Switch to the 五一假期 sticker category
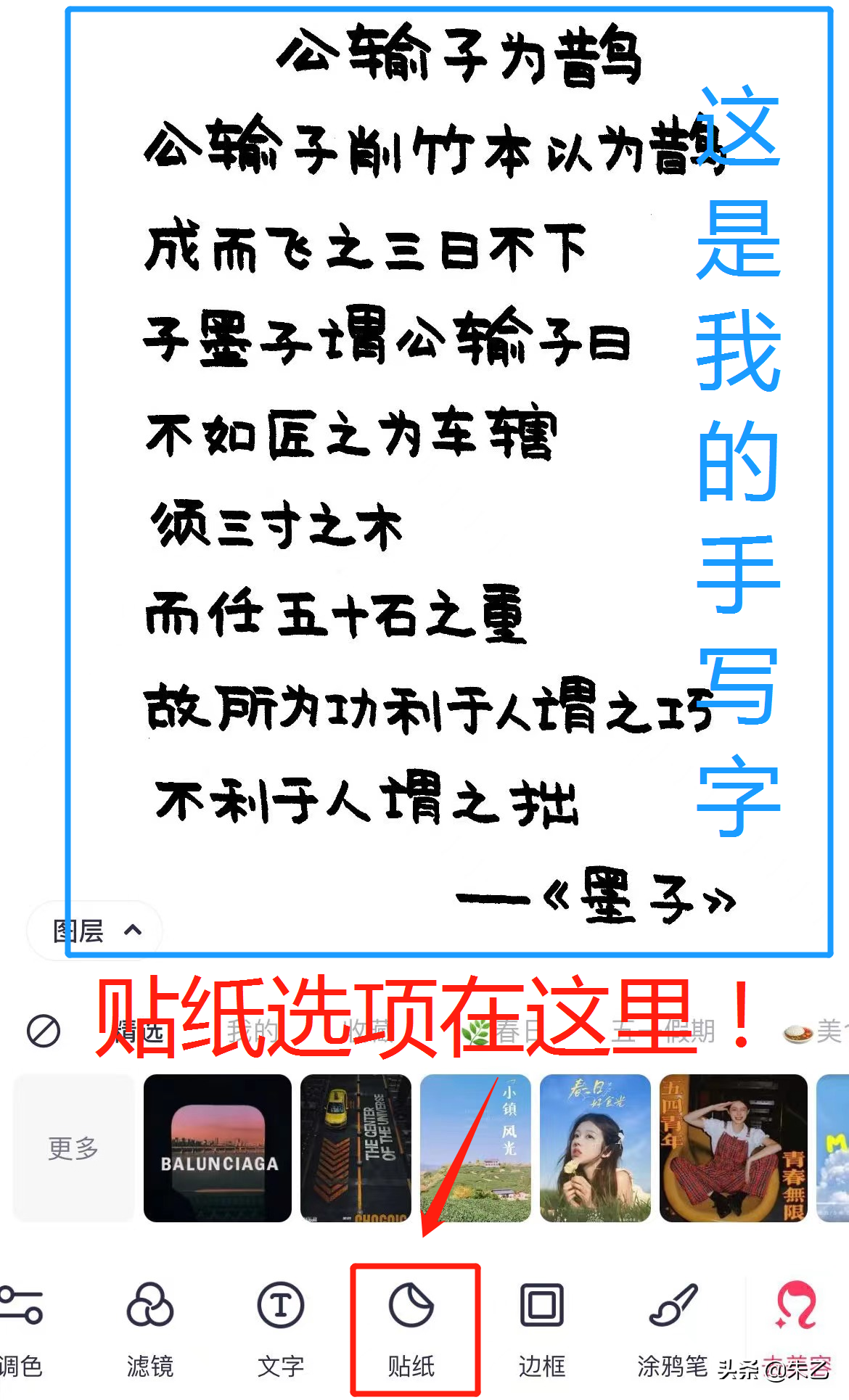849x1400 pixels. pyautogui.click(x=663, y=1031)
